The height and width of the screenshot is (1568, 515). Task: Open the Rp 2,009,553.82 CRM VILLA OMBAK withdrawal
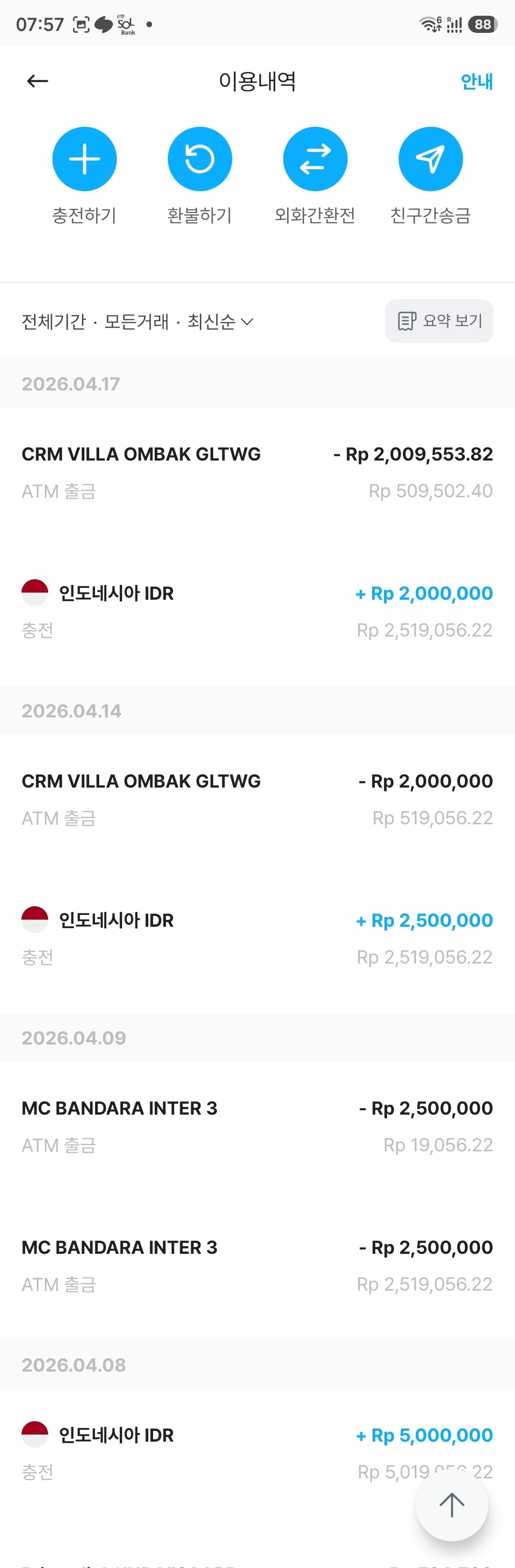tap(257, 472)
